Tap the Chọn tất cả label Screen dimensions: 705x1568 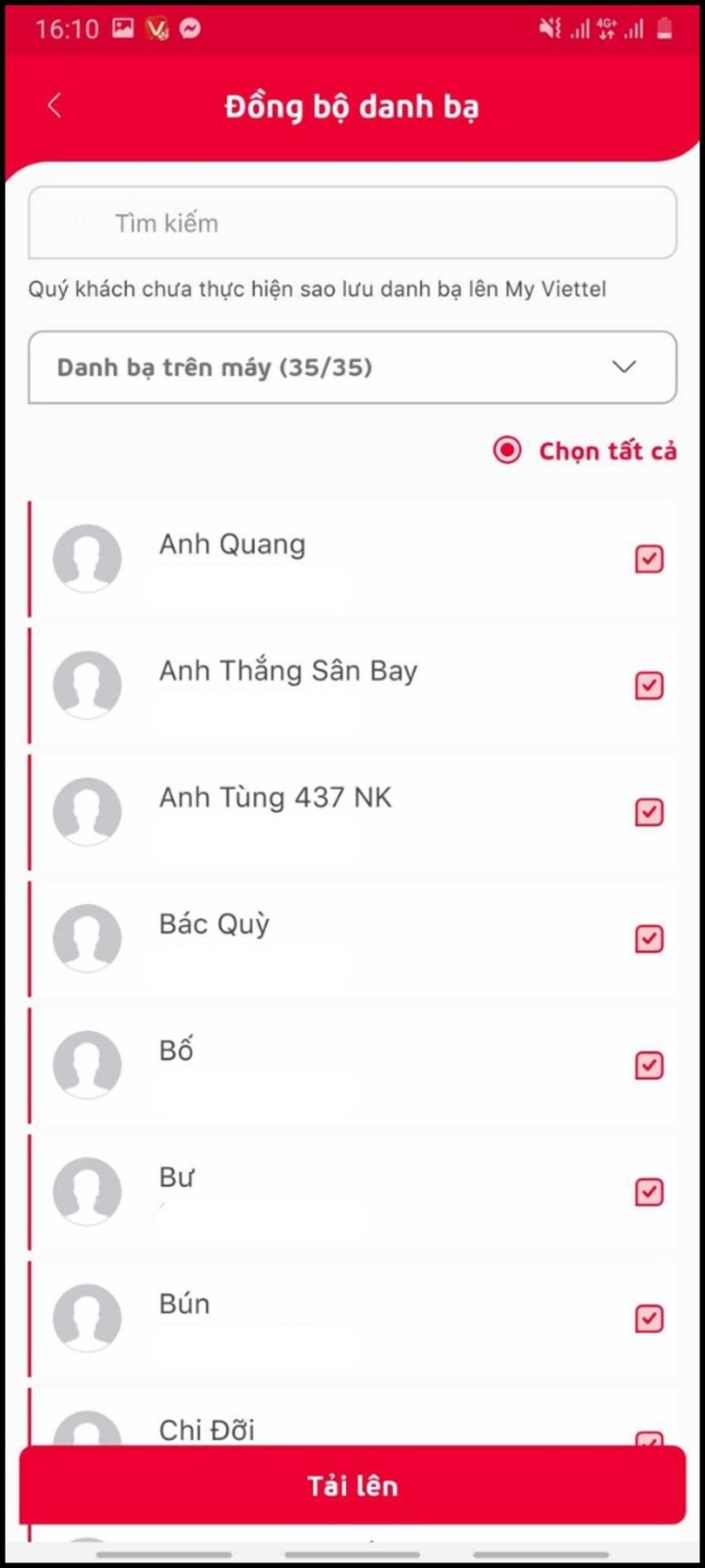pyautogui.click(x=606, y=451)
